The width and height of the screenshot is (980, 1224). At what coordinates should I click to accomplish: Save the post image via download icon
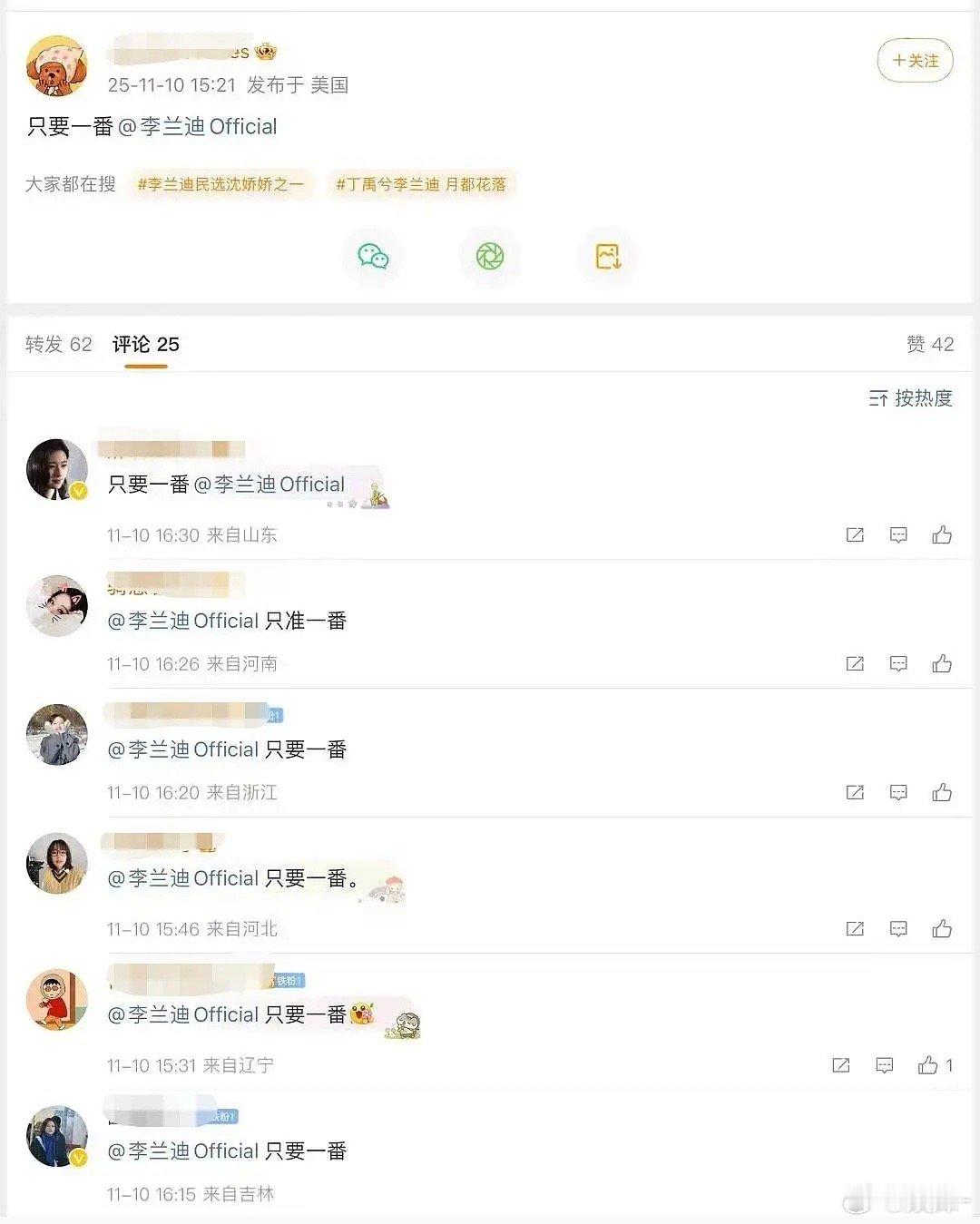(606, 257)
